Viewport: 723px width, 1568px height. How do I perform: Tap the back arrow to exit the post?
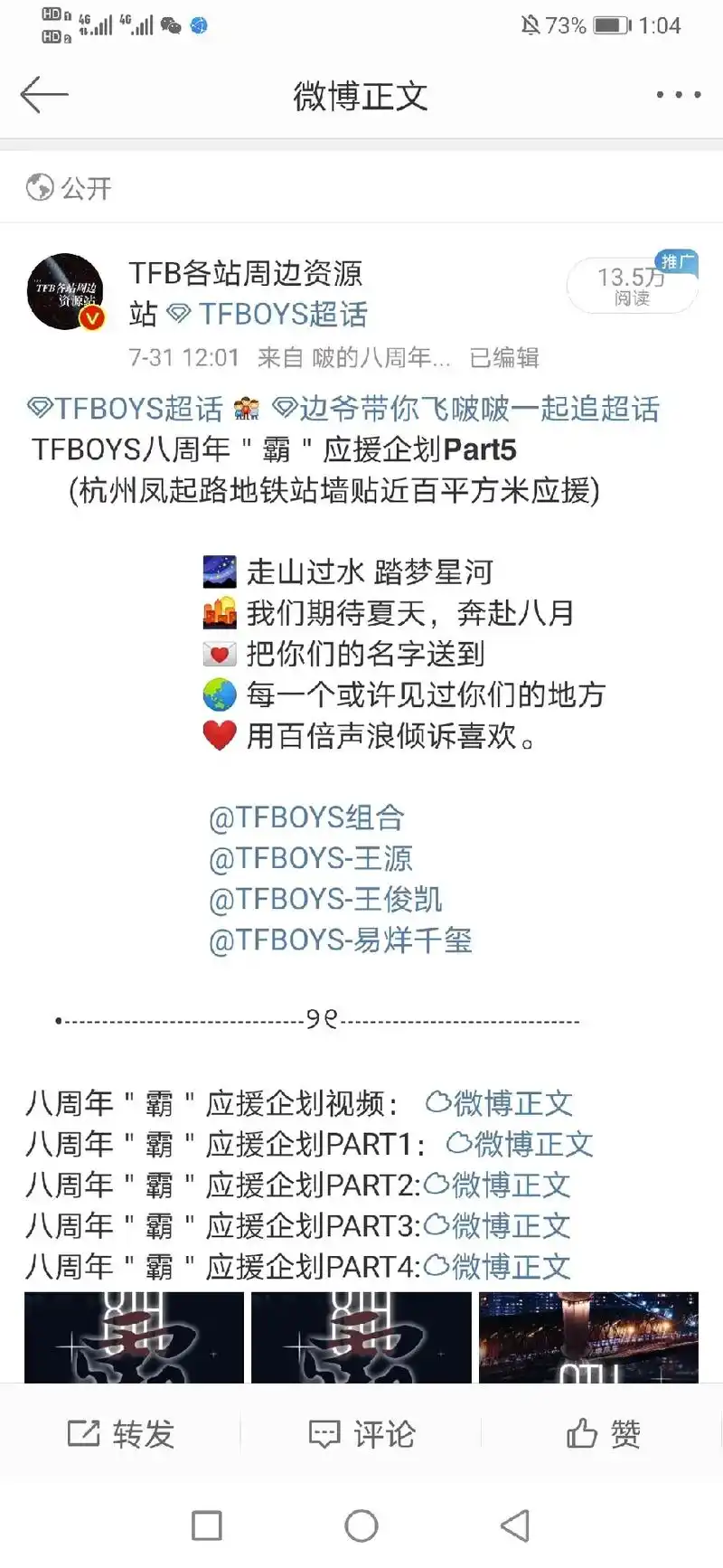pos(43,94)
